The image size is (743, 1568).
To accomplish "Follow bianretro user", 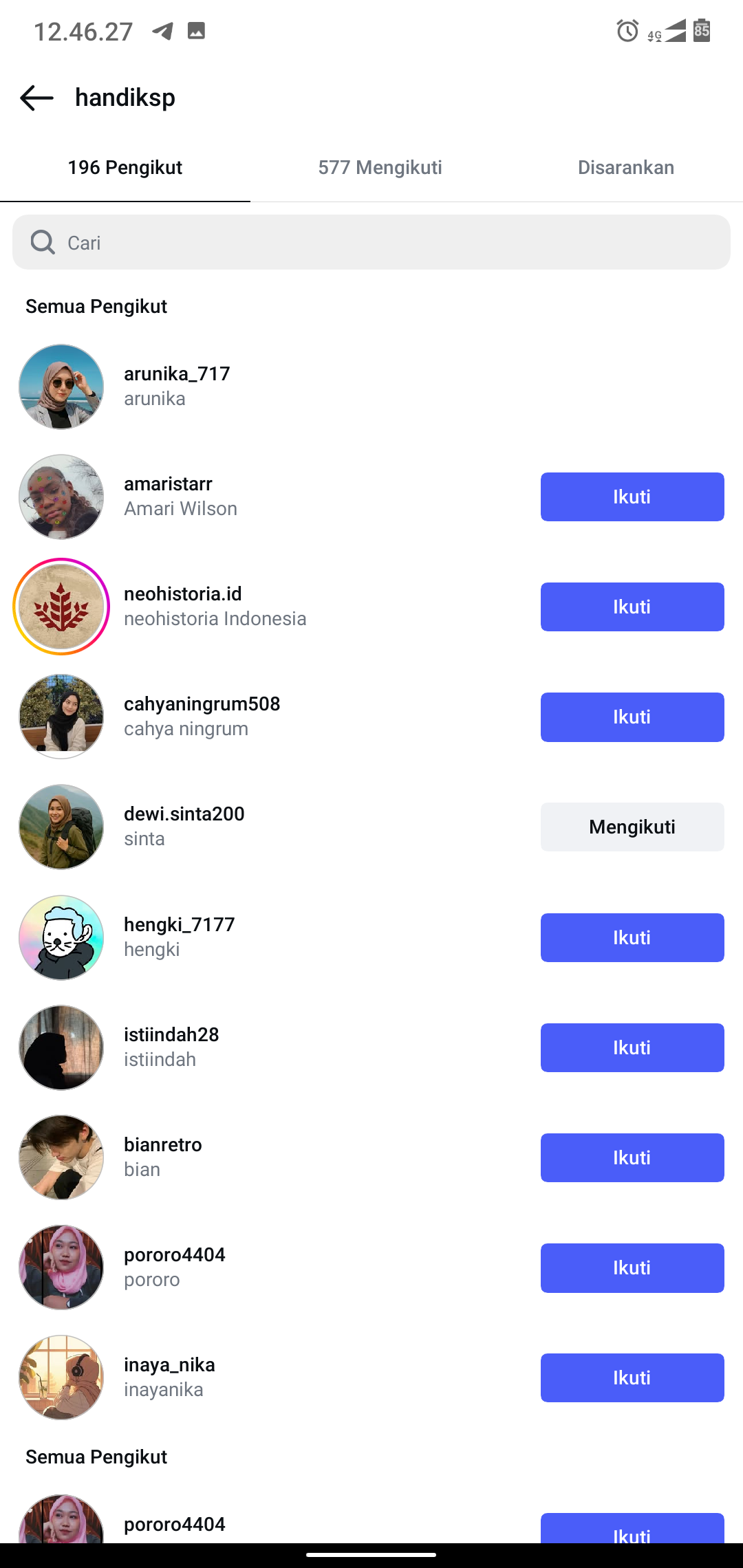I will (x=632, y=1157).
